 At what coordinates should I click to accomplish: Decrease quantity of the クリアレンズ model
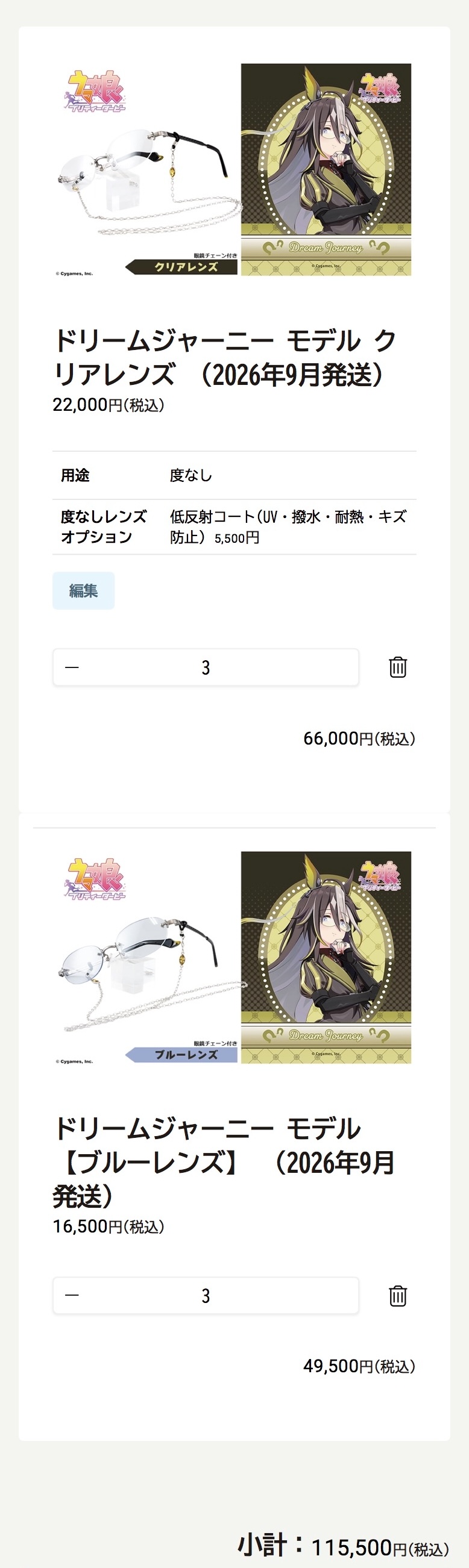coord(72,667)
